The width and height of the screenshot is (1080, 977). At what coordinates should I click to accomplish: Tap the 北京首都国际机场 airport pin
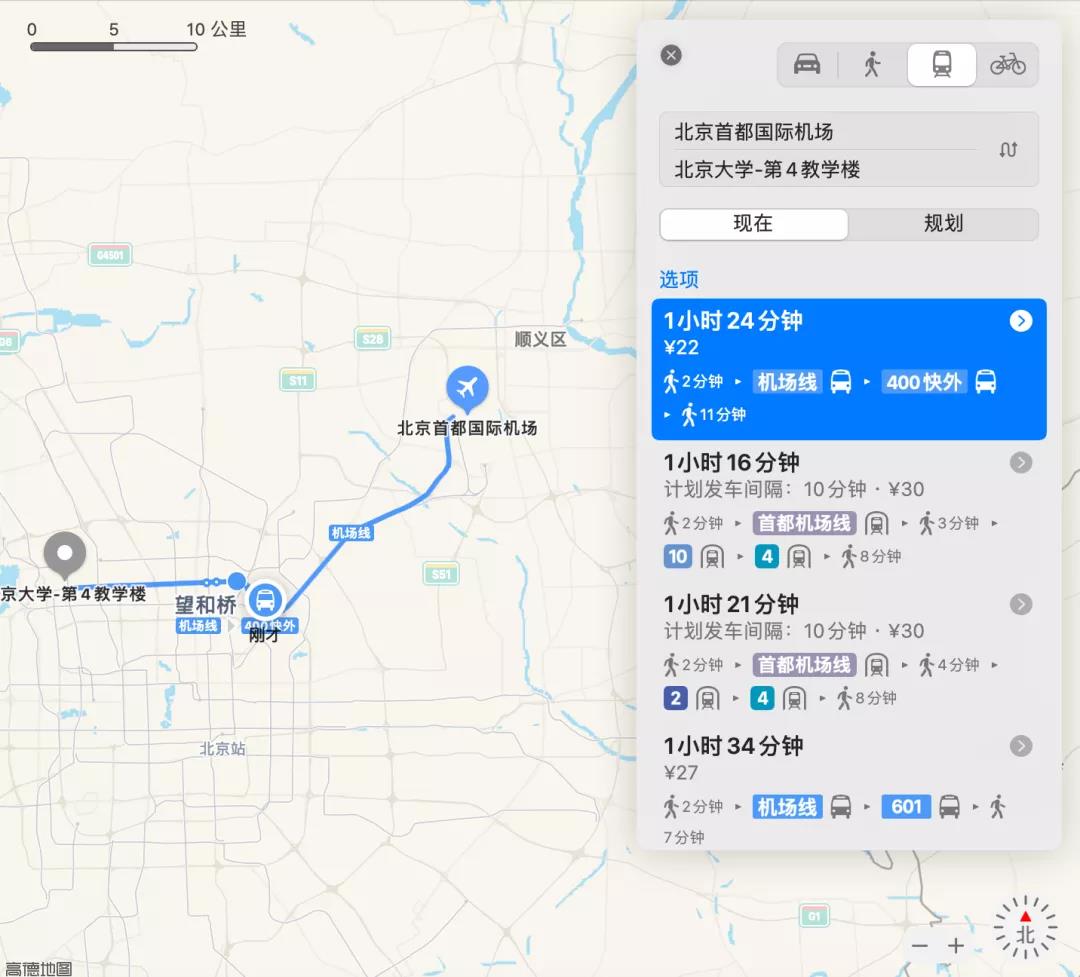coord(466,387)
